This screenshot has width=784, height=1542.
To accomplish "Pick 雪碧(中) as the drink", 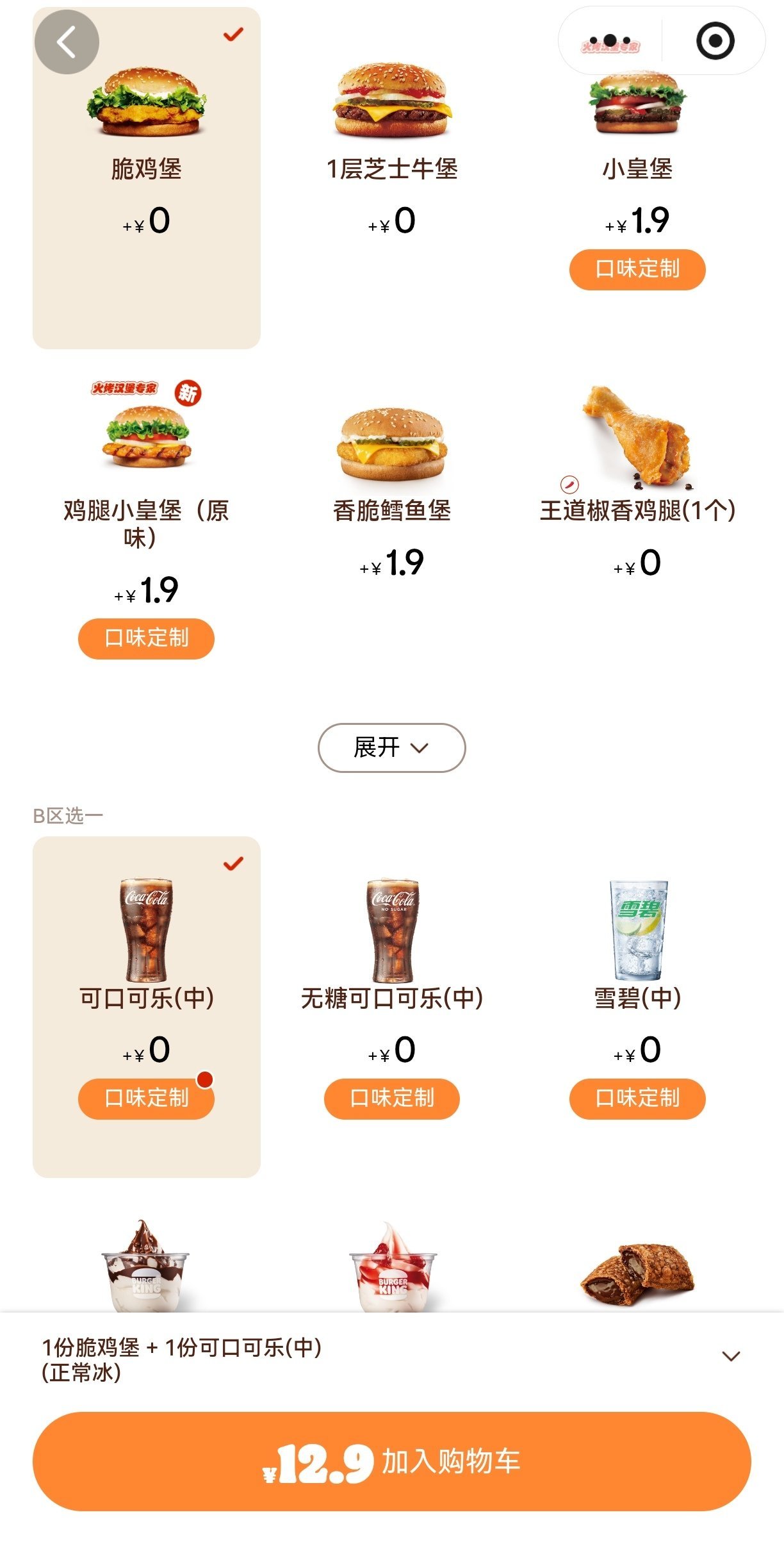I will 637,949.
